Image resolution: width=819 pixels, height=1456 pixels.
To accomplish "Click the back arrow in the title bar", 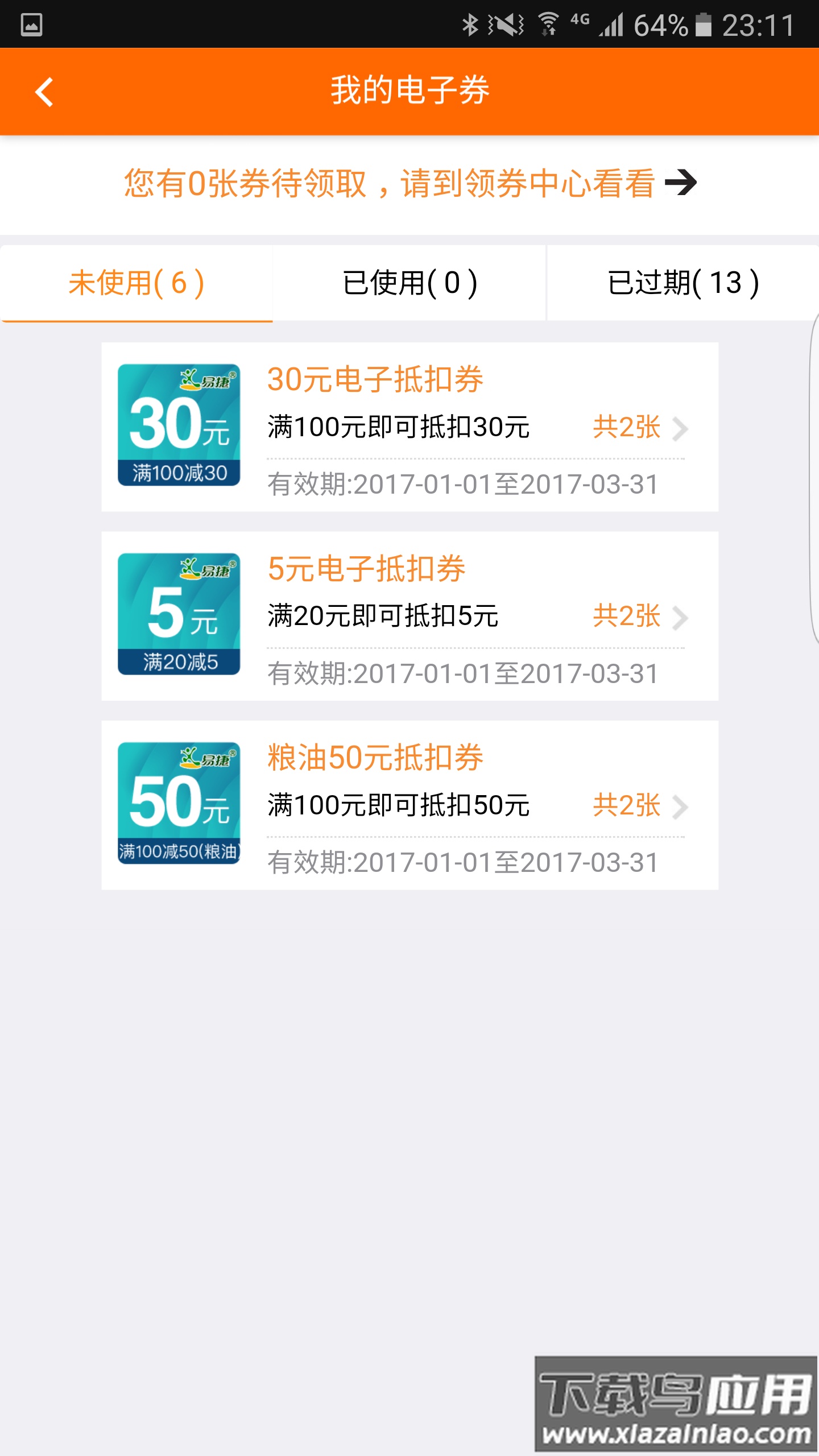I will point(44,93).
